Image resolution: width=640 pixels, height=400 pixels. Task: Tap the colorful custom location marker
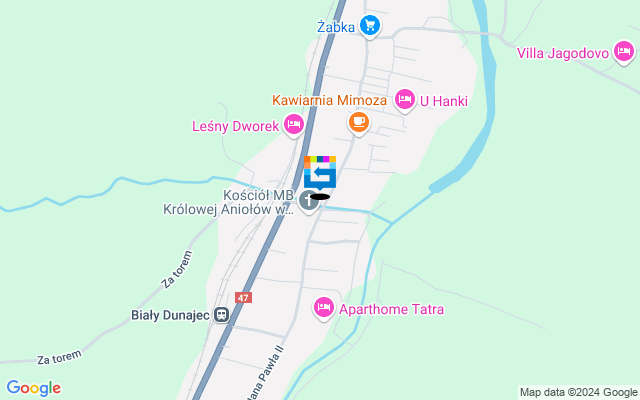pos(320,171)
